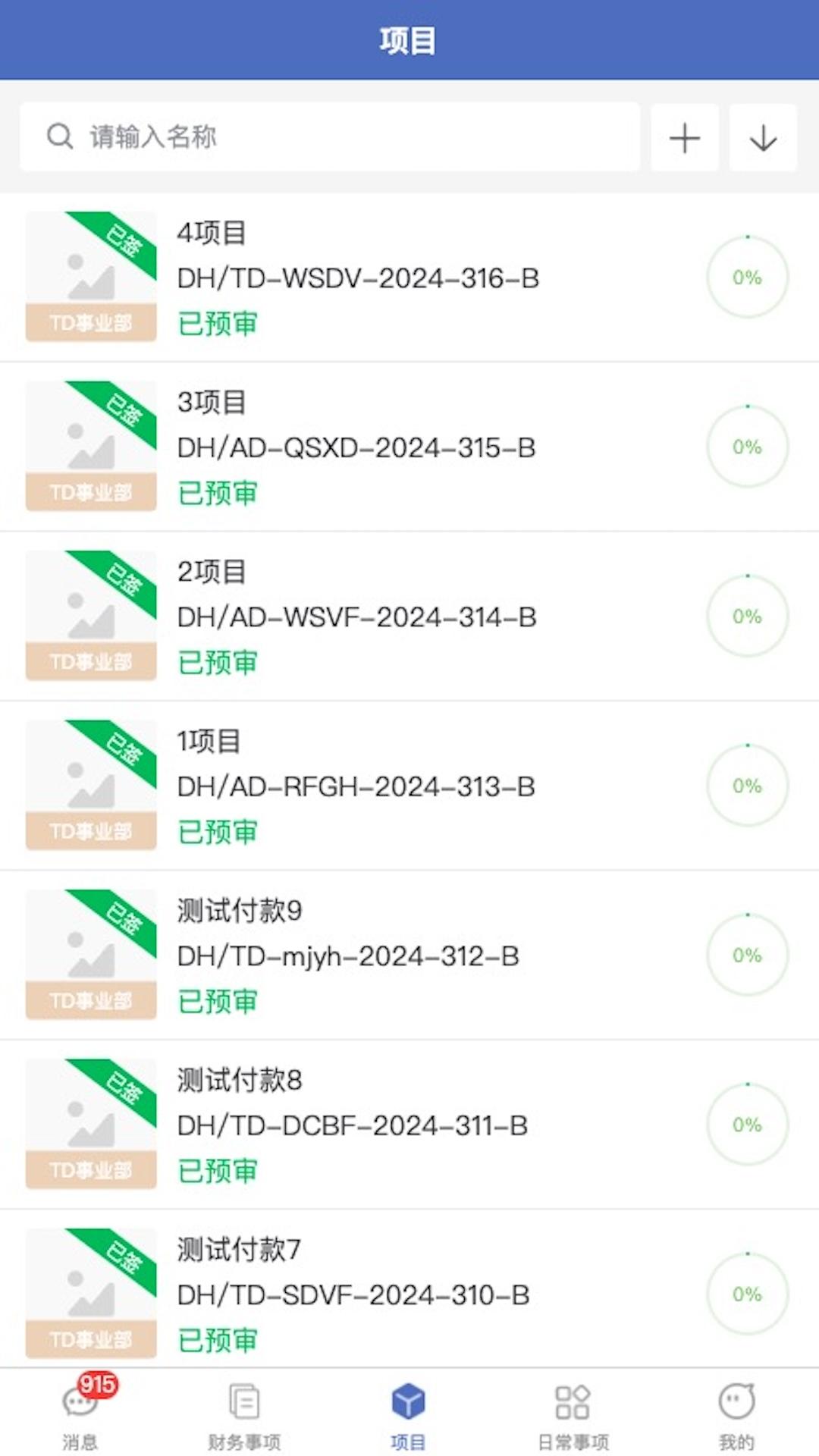Tap 已预审 status on 1项目

(x=217, y=832)
